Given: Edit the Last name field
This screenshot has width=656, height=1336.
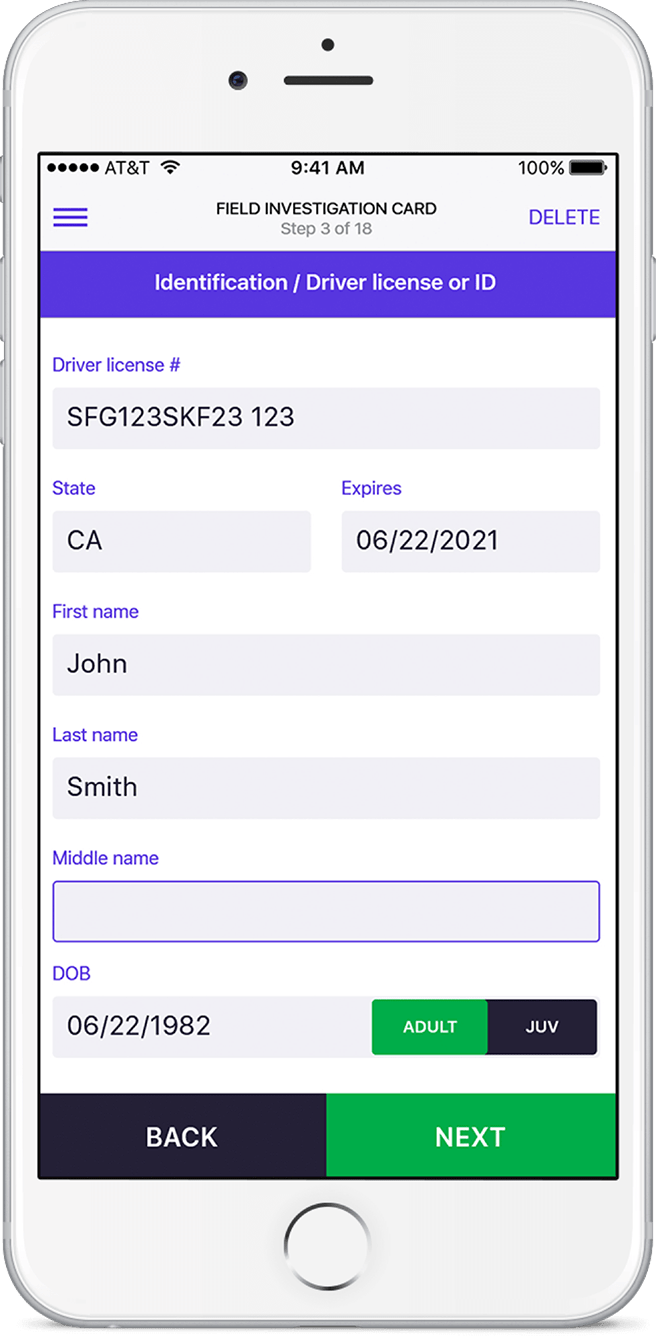Looking at the screenshot, I should pyautogui.click(x=326, y=787).
